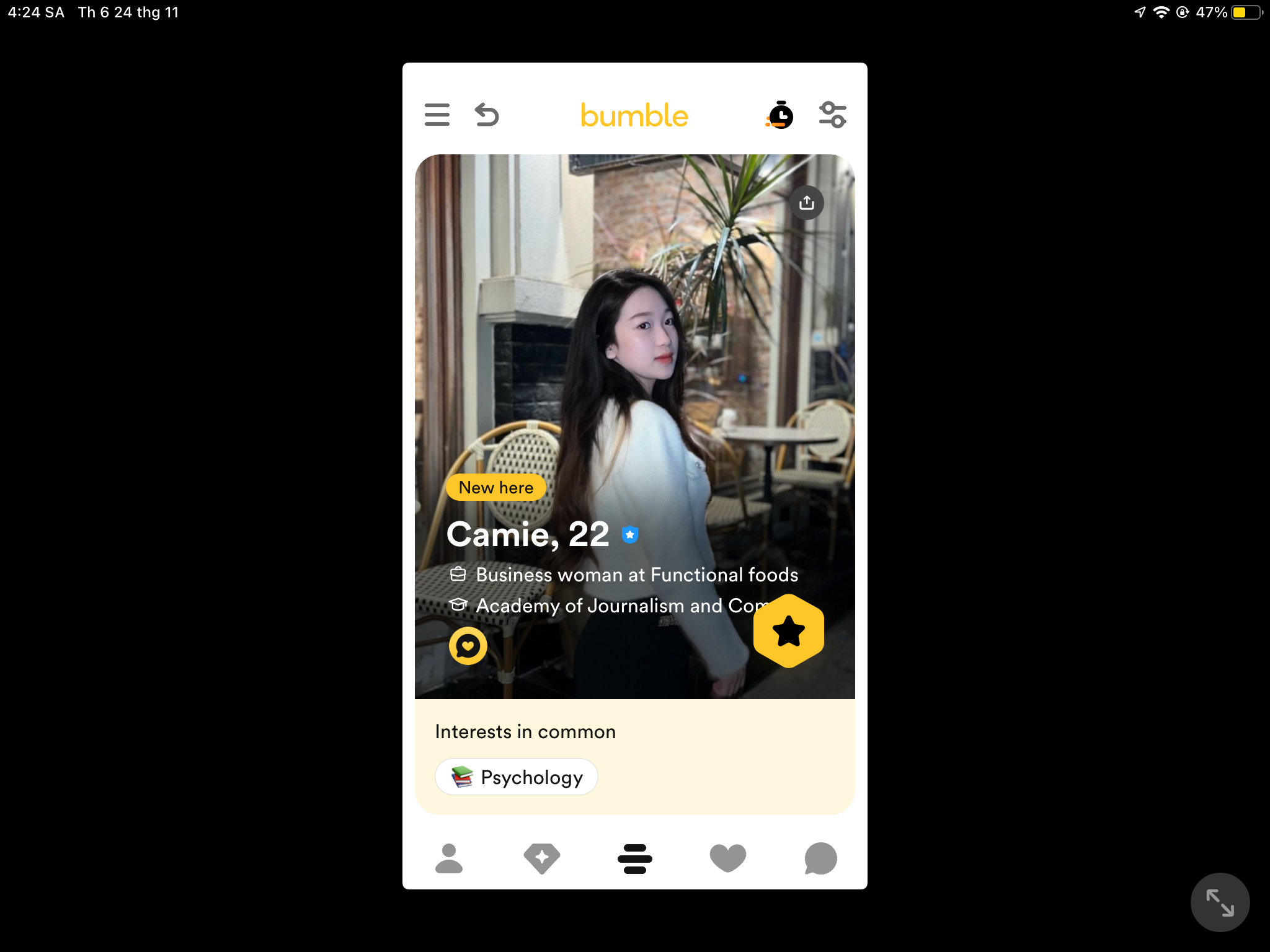Toggle full screen with expand arrows
Screen dimensions: 1270x952
point(1219,902)
